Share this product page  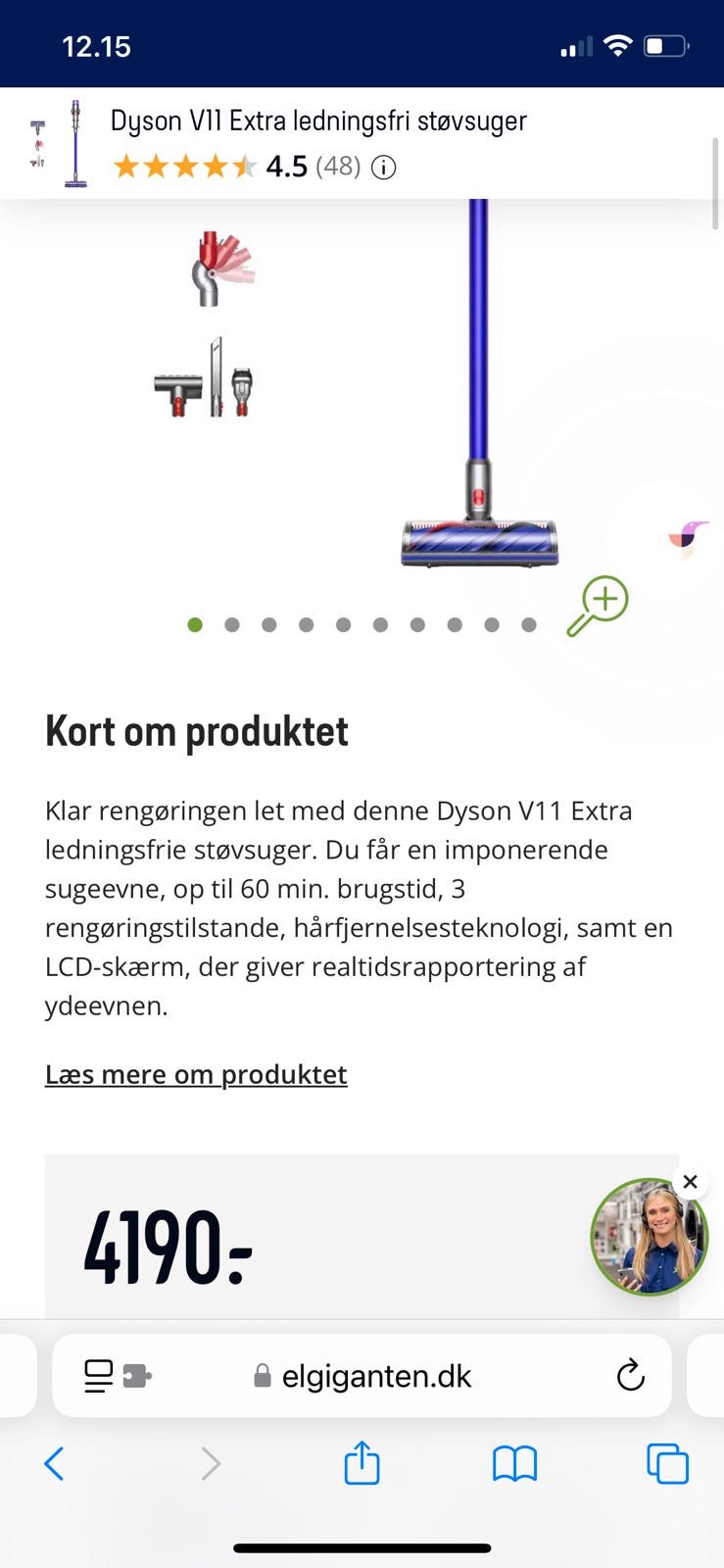[362, 1463]
